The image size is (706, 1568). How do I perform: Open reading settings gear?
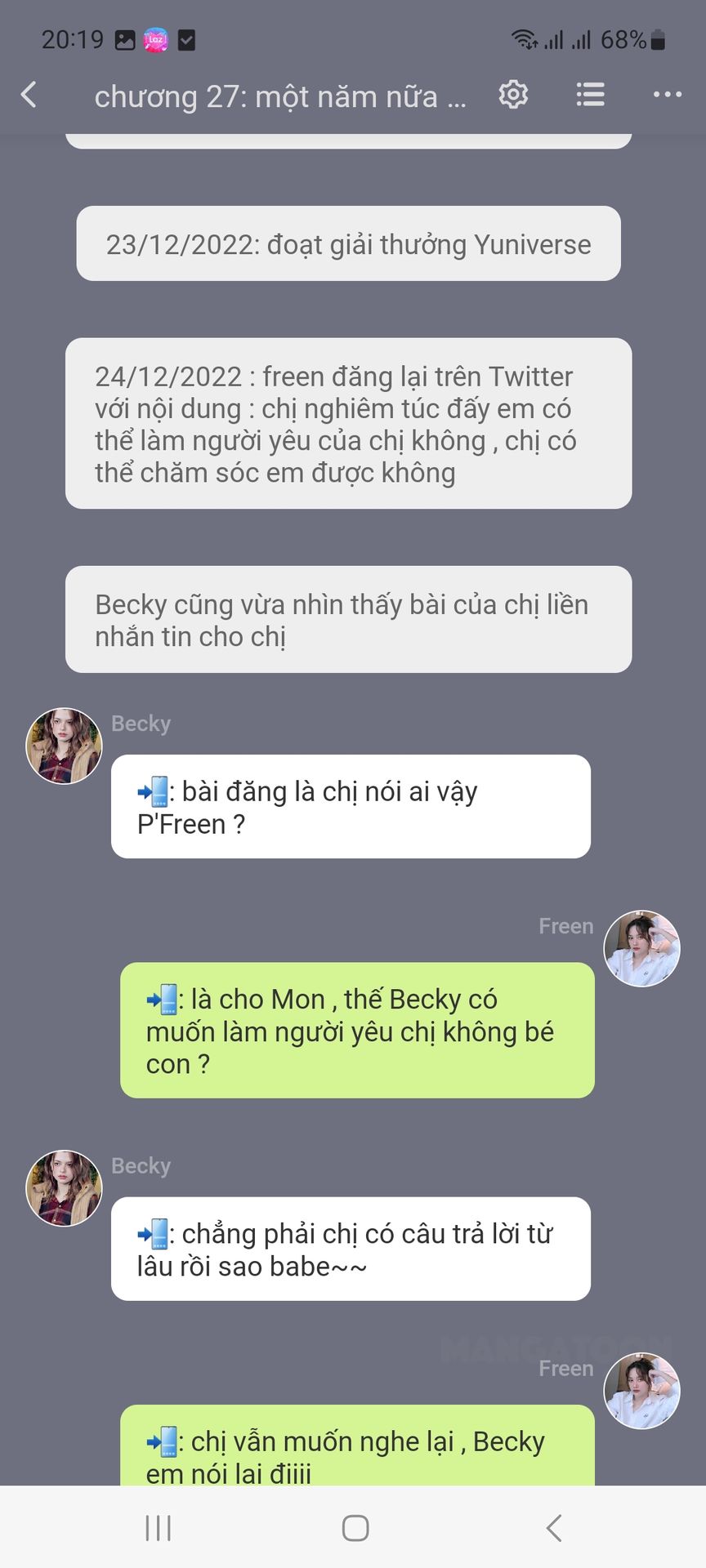click(513, 95)
